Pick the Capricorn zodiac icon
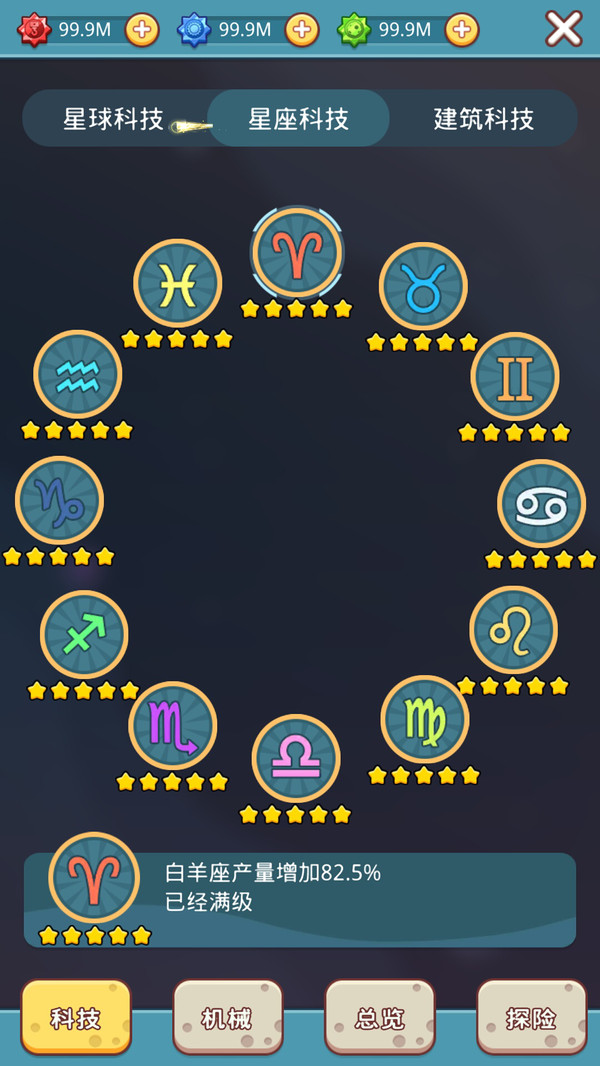Viewport: 600px width, 1066px height. click(x=59, y=501)
